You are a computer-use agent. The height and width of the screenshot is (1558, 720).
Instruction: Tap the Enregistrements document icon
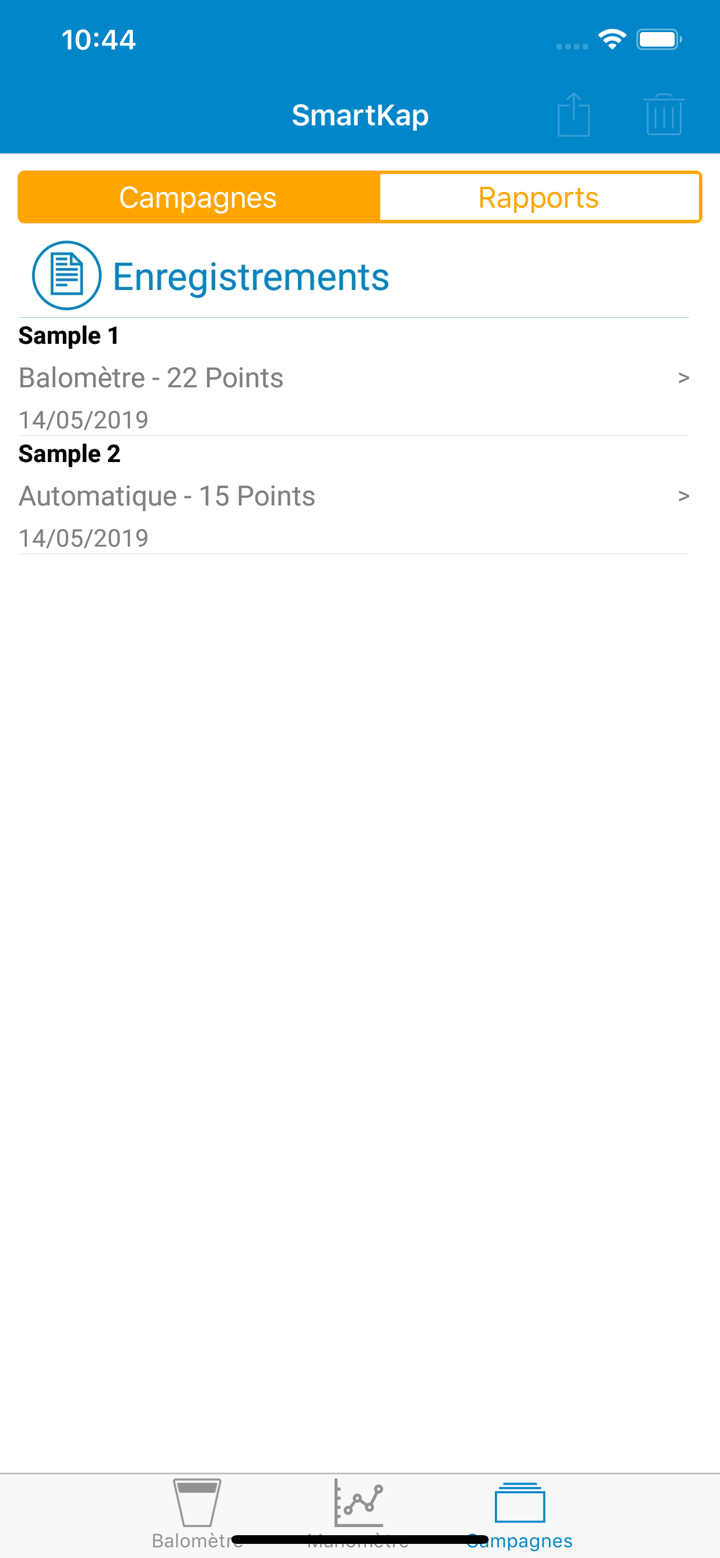[66, 275]
